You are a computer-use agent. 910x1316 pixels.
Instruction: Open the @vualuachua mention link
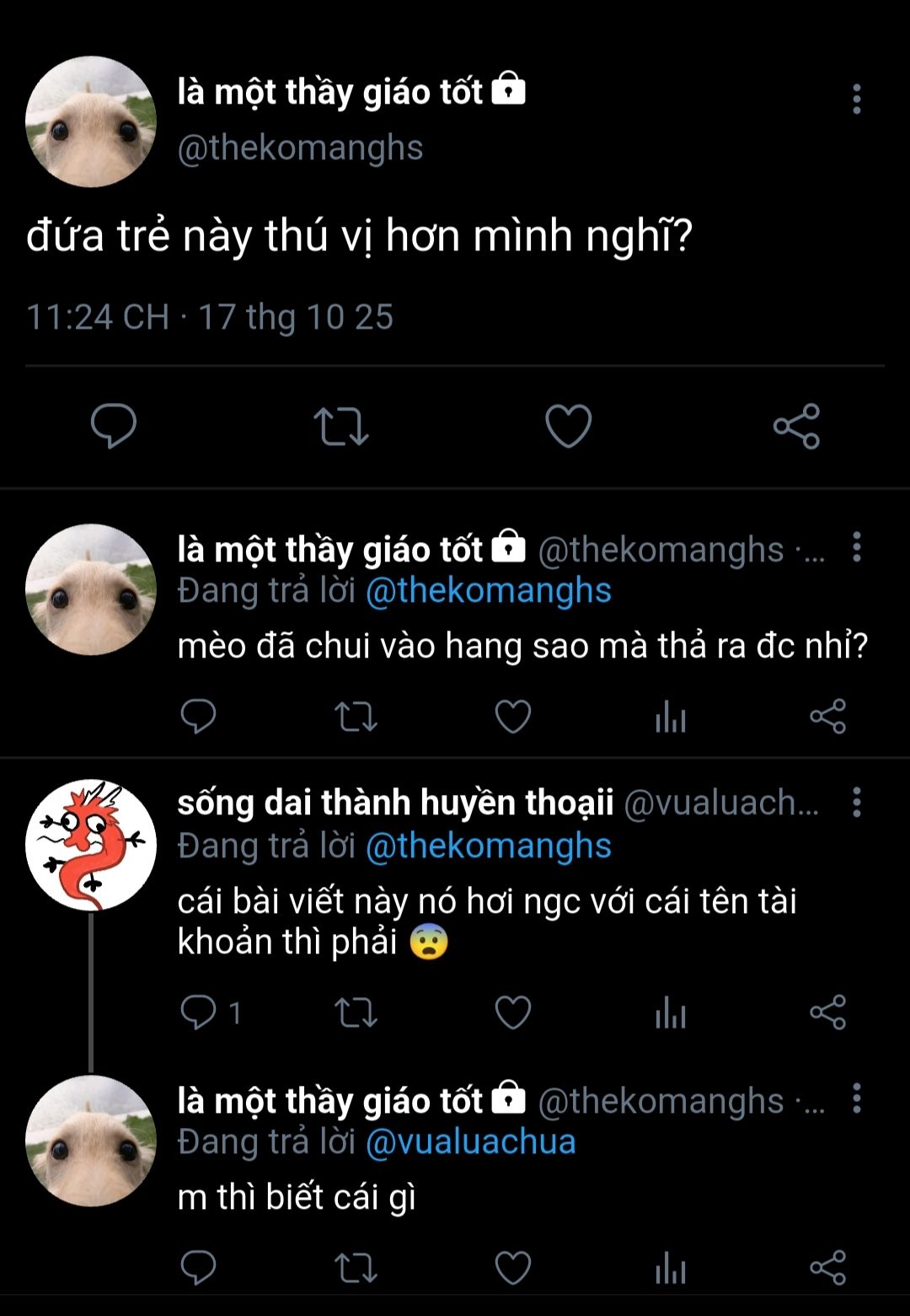[x=470, y=1141]
